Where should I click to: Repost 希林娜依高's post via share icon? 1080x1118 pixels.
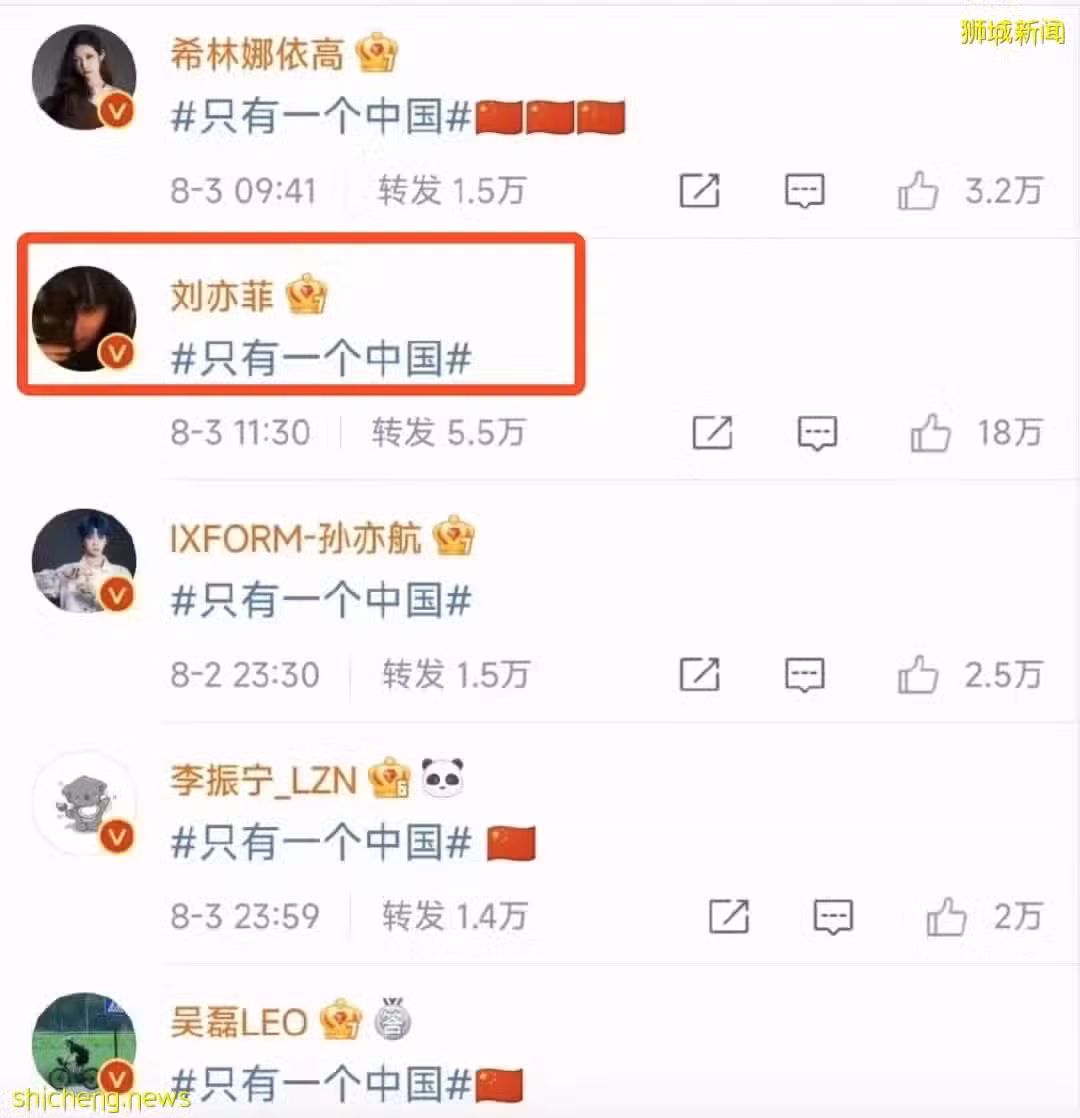pyautogui.click(x=699, y=190)
